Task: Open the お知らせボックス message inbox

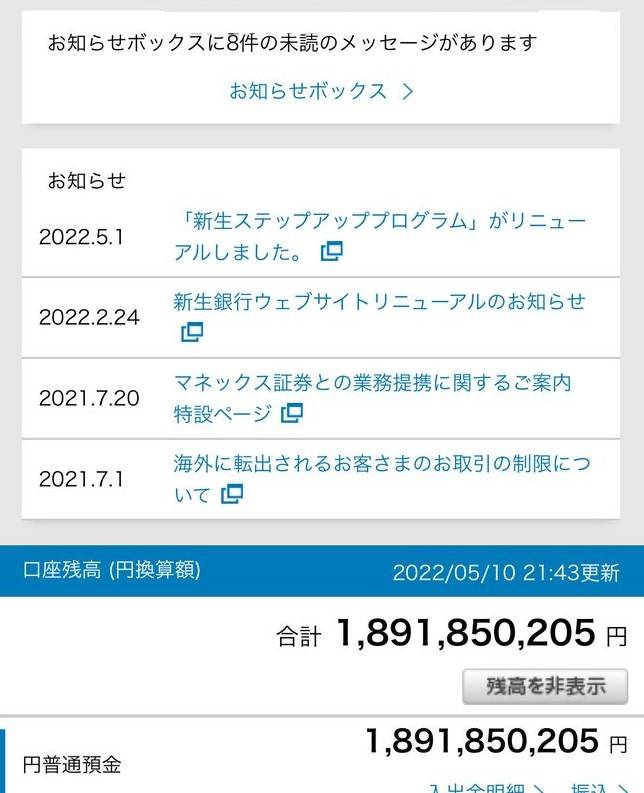Action: (320, 91)
